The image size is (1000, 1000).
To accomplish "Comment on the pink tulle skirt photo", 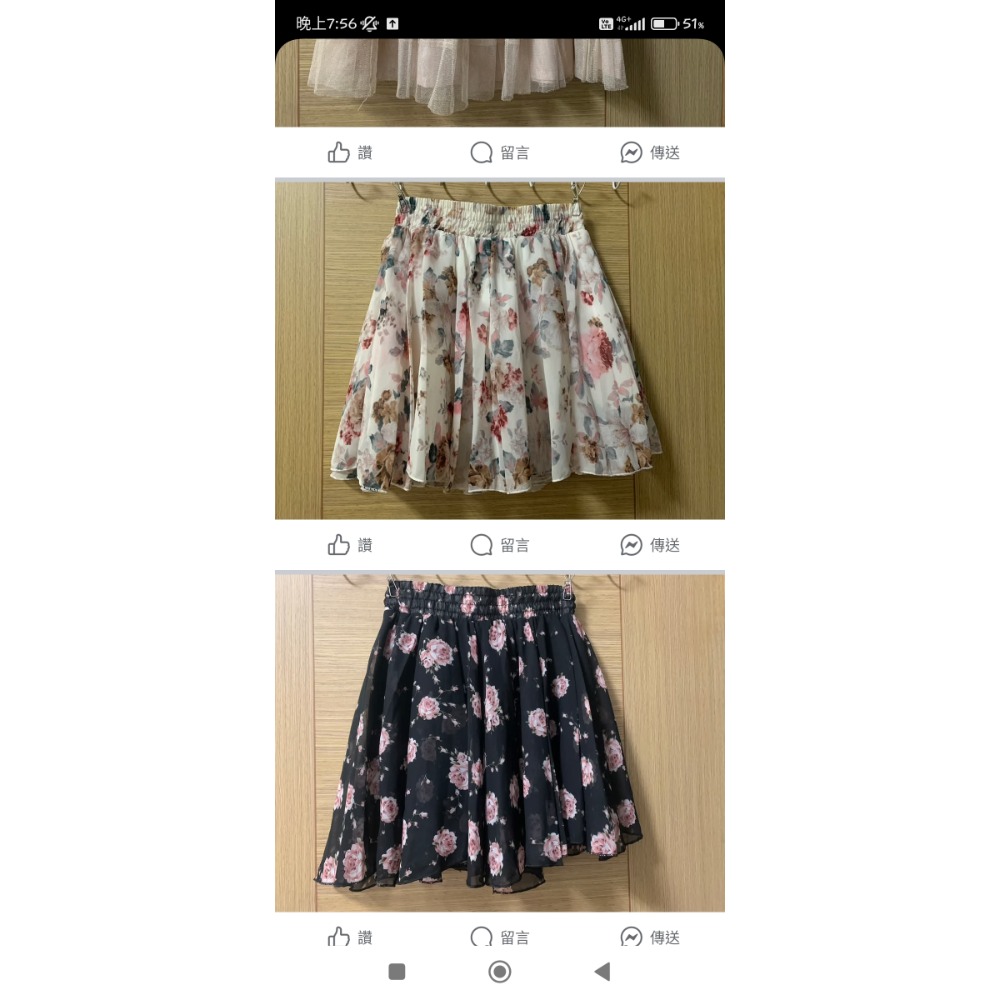I will click(x=500, y=153).
